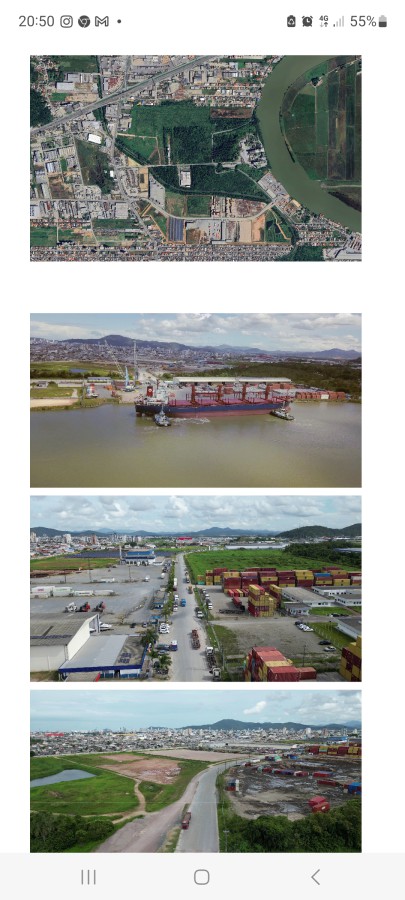405x900 pixels.
Task: Tap the system home button
Action: point(201,876)
